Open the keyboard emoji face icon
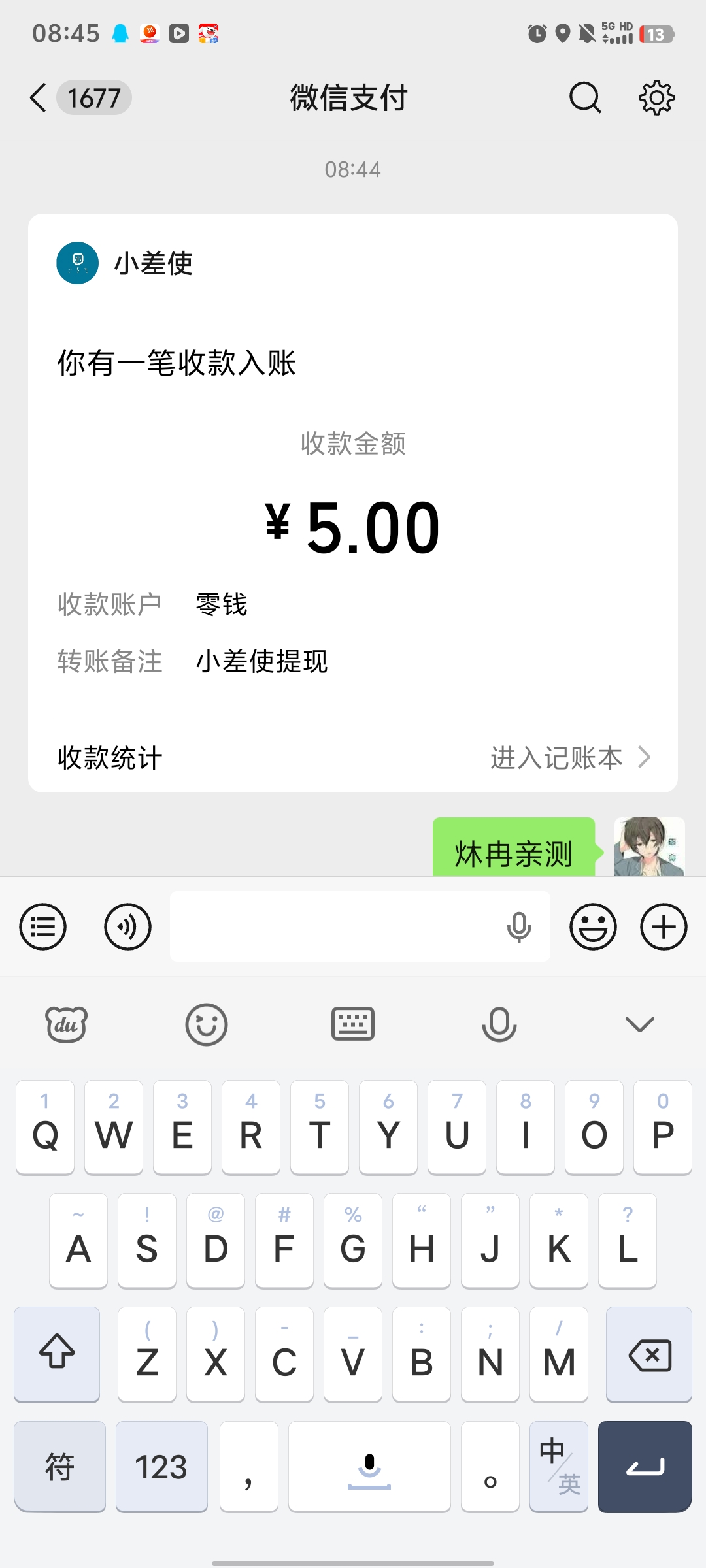Viewport: 706px width, 1568px height. coord(207,1024)
